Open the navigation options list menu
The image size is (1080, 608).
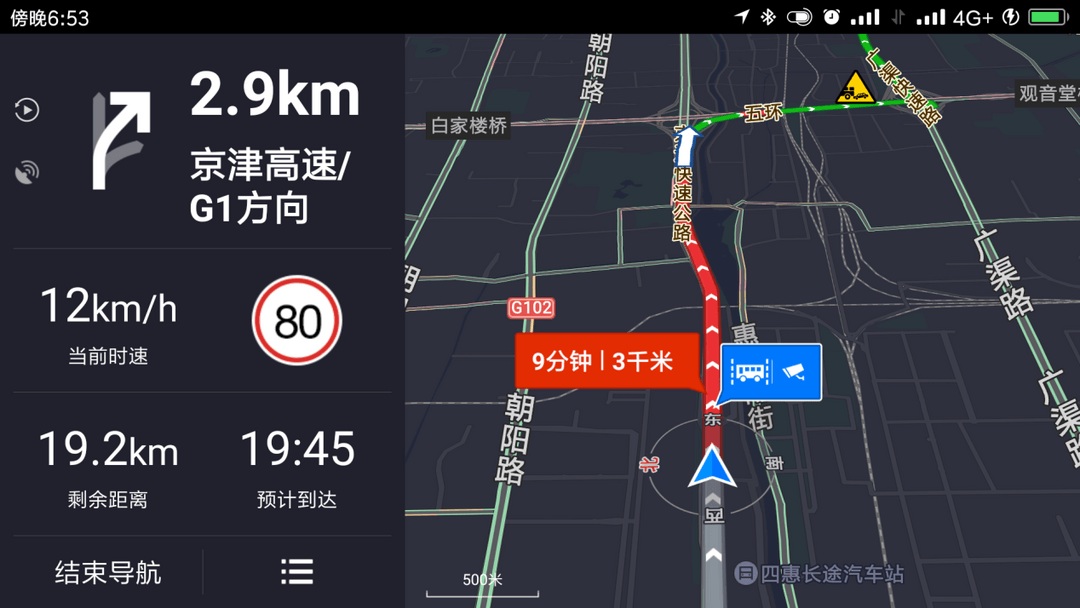(297, 572)
